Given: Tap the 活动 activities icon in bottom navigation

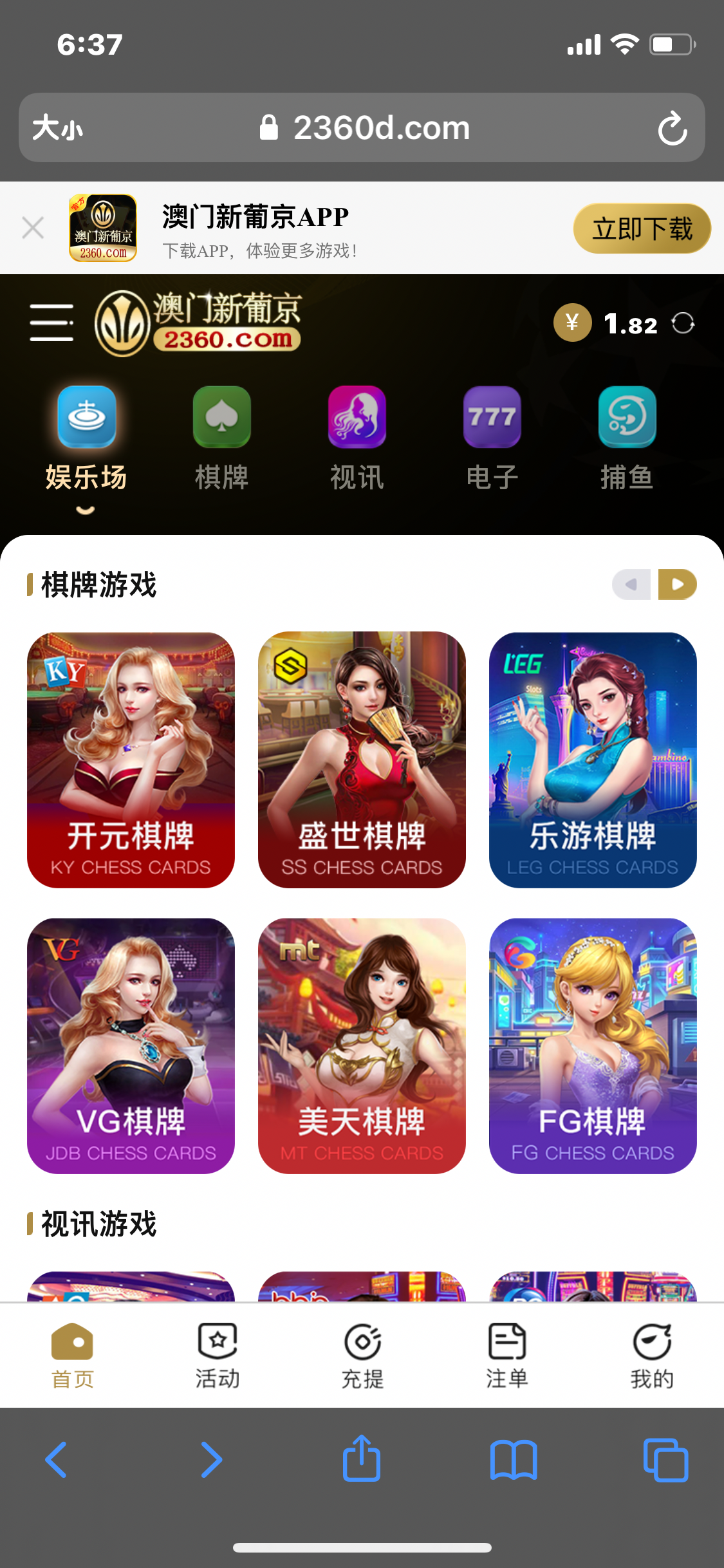Looking at the screenshot, I should click(x=218, y=1345).
